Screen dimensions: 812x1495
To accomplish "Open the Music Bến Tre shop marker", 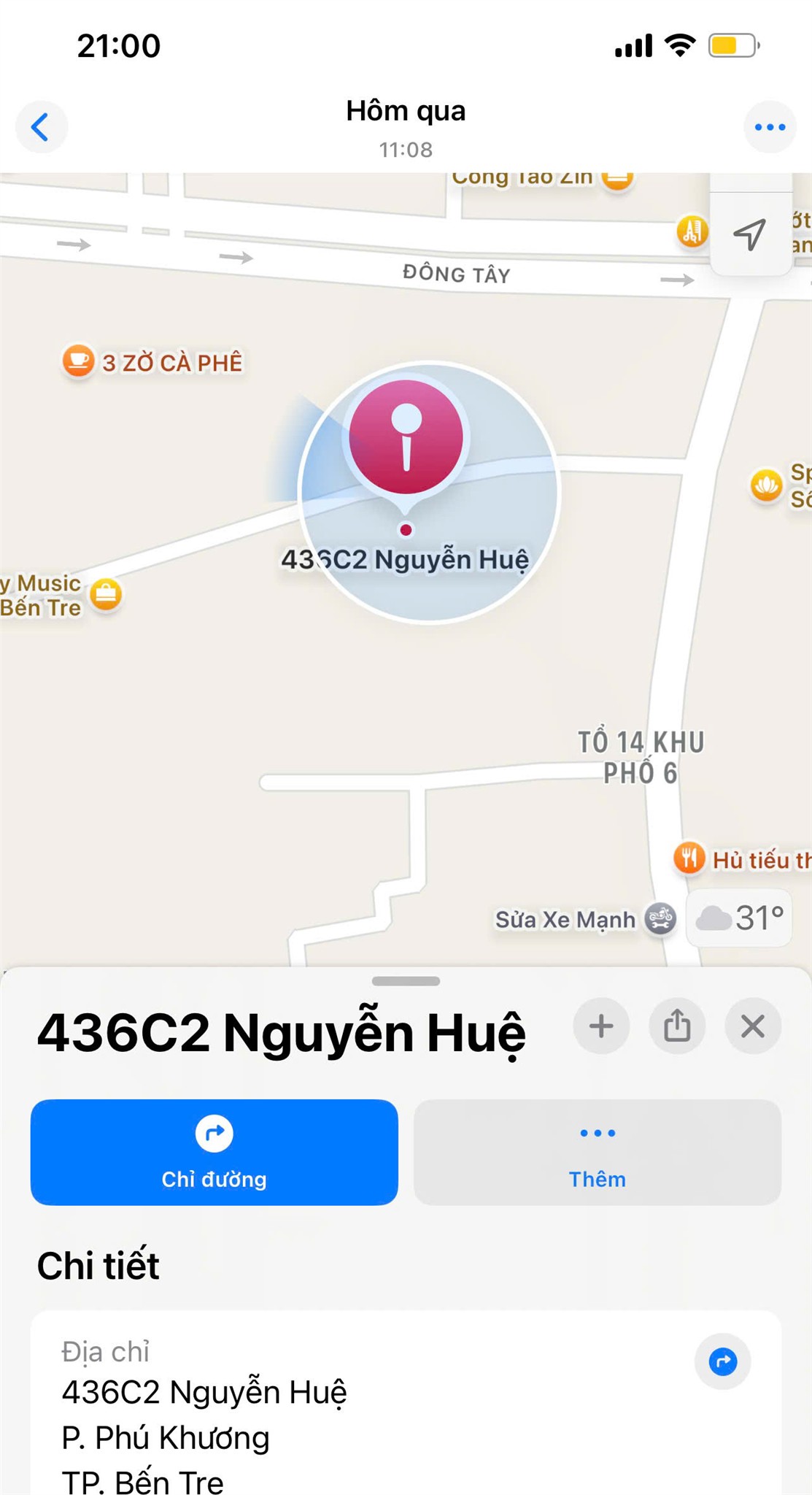I will 107,594.
